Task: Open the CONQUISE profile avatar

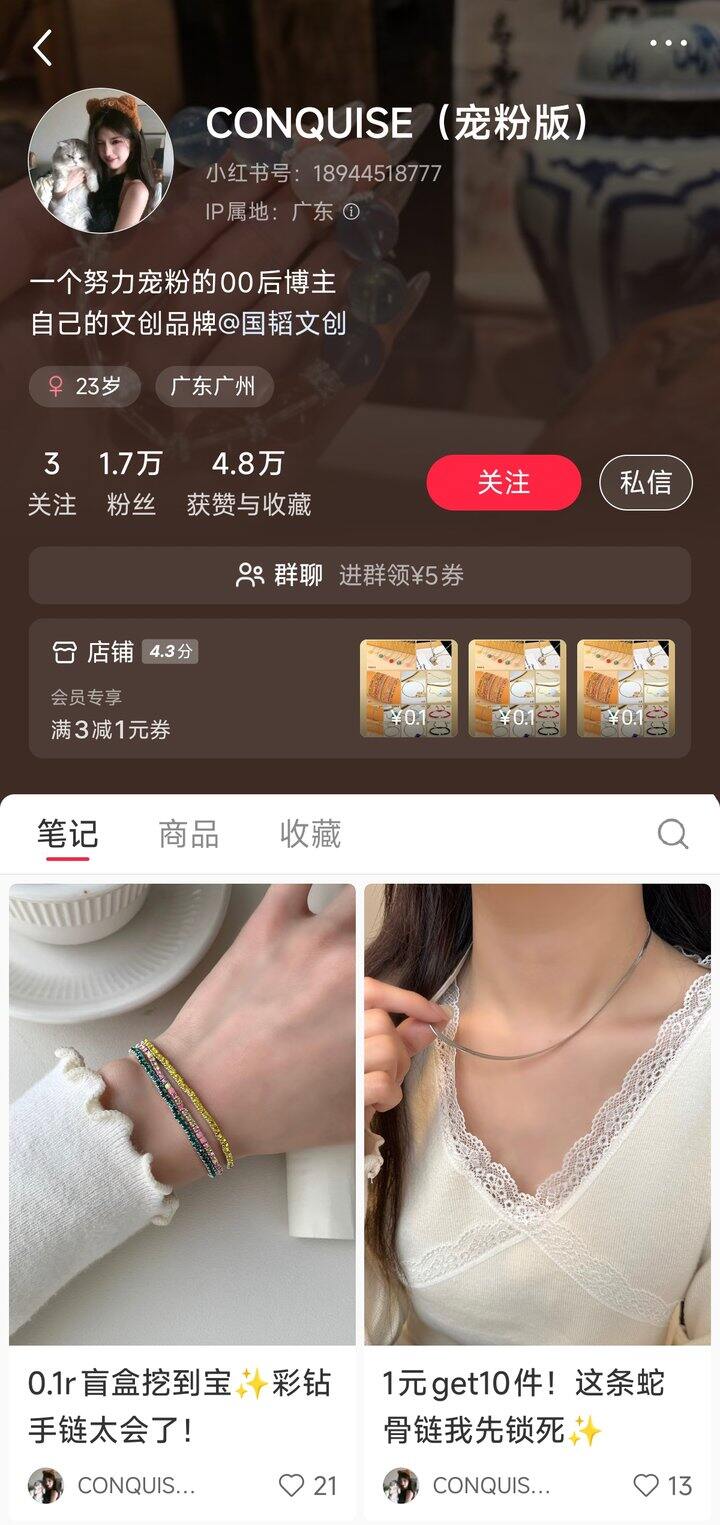Action: [x=100, y=160]
